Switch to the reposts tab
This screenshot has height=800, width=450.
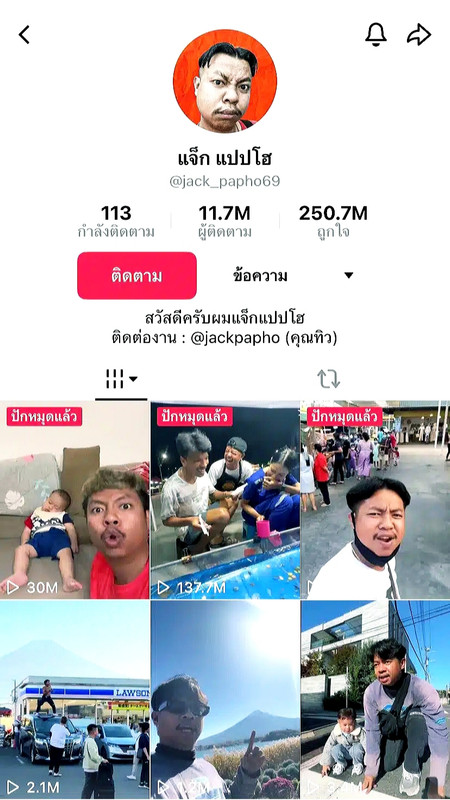pos(329,379)
